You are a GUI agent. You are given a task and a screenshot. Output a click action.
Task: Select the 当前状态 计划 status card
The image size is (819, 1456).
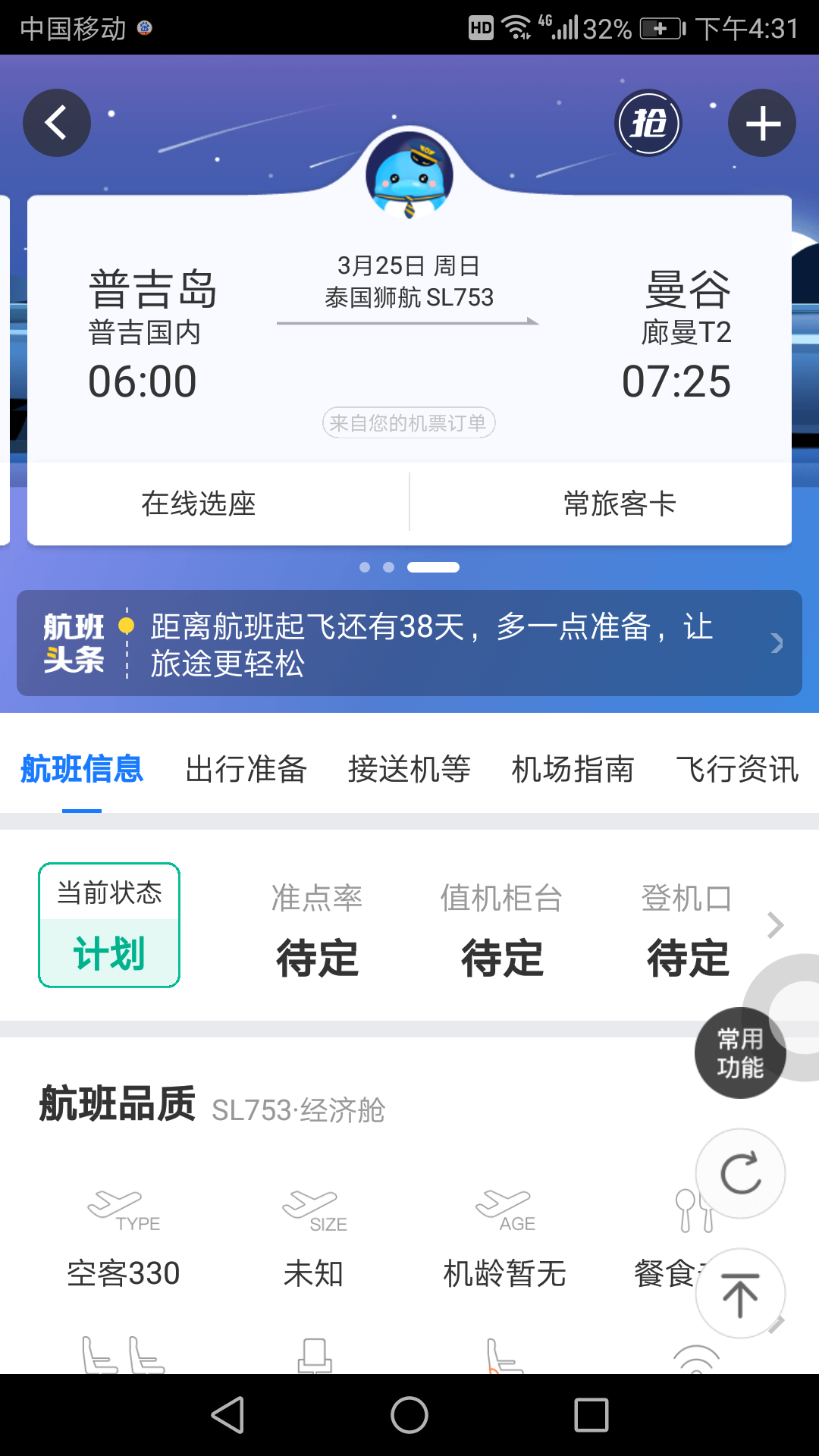[x=109, y=925]
